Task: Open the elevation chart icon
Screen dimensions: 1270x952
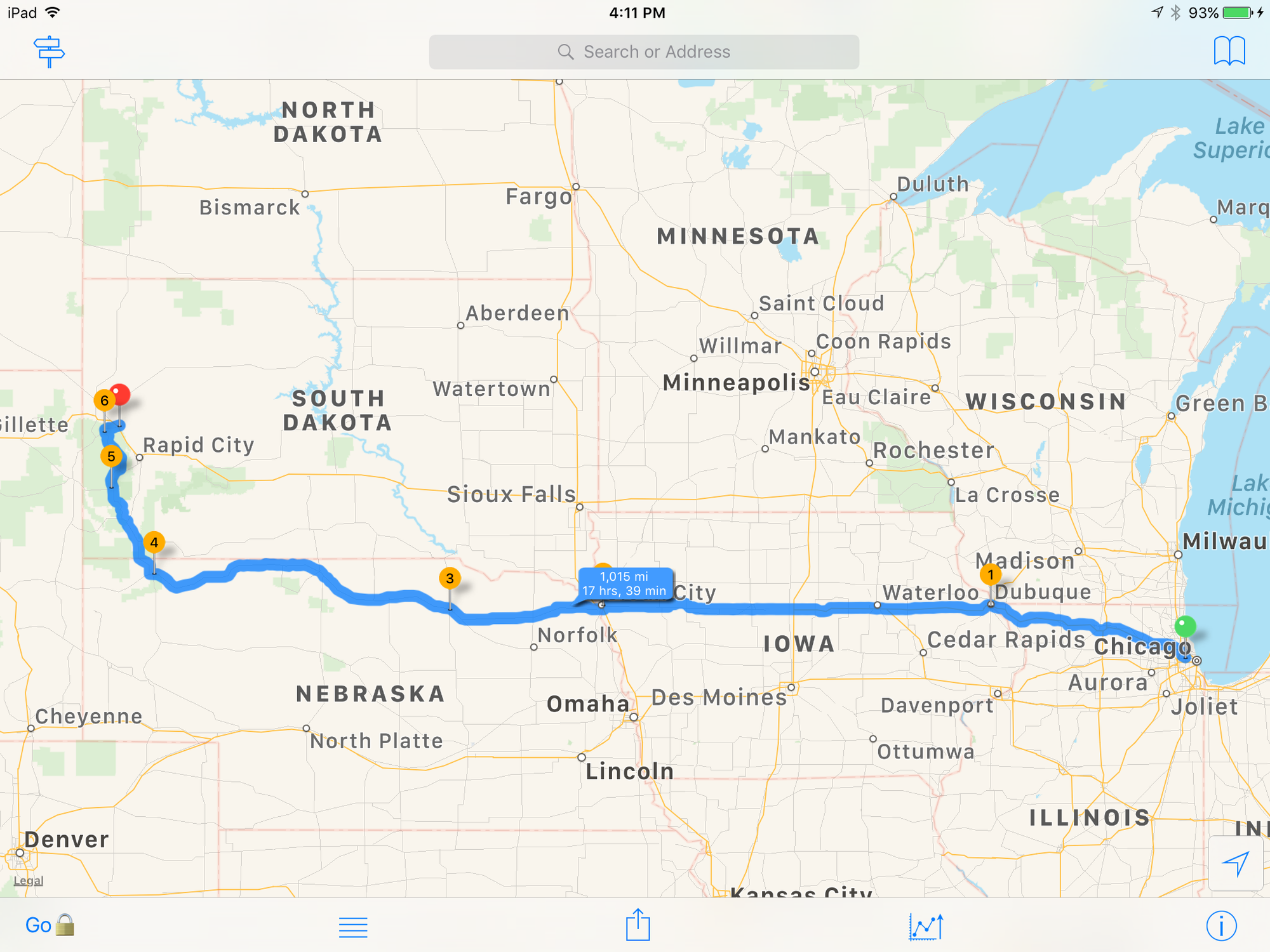Action: pos(926,927)
